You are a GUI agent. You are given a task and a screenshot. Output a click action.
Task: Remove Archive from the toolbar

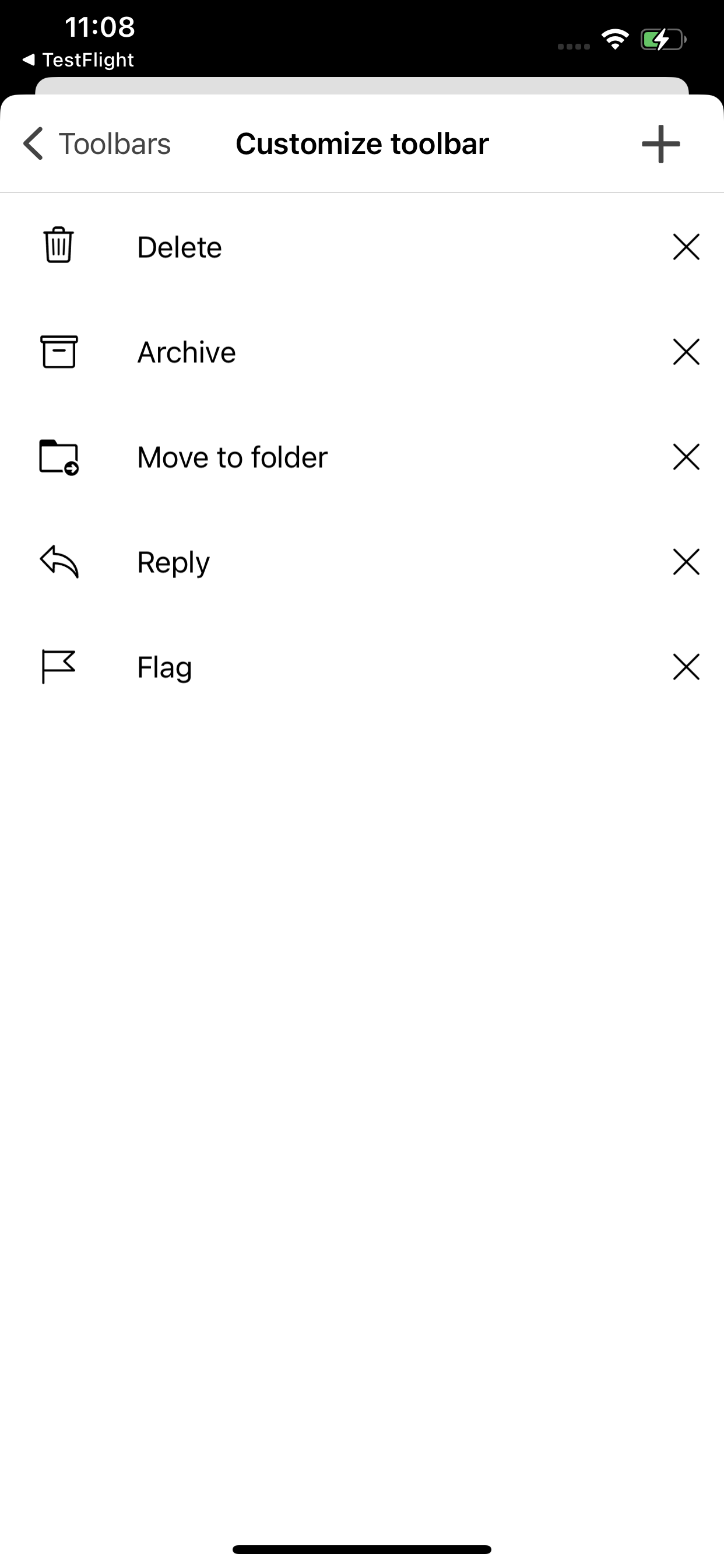click(686, 352)
